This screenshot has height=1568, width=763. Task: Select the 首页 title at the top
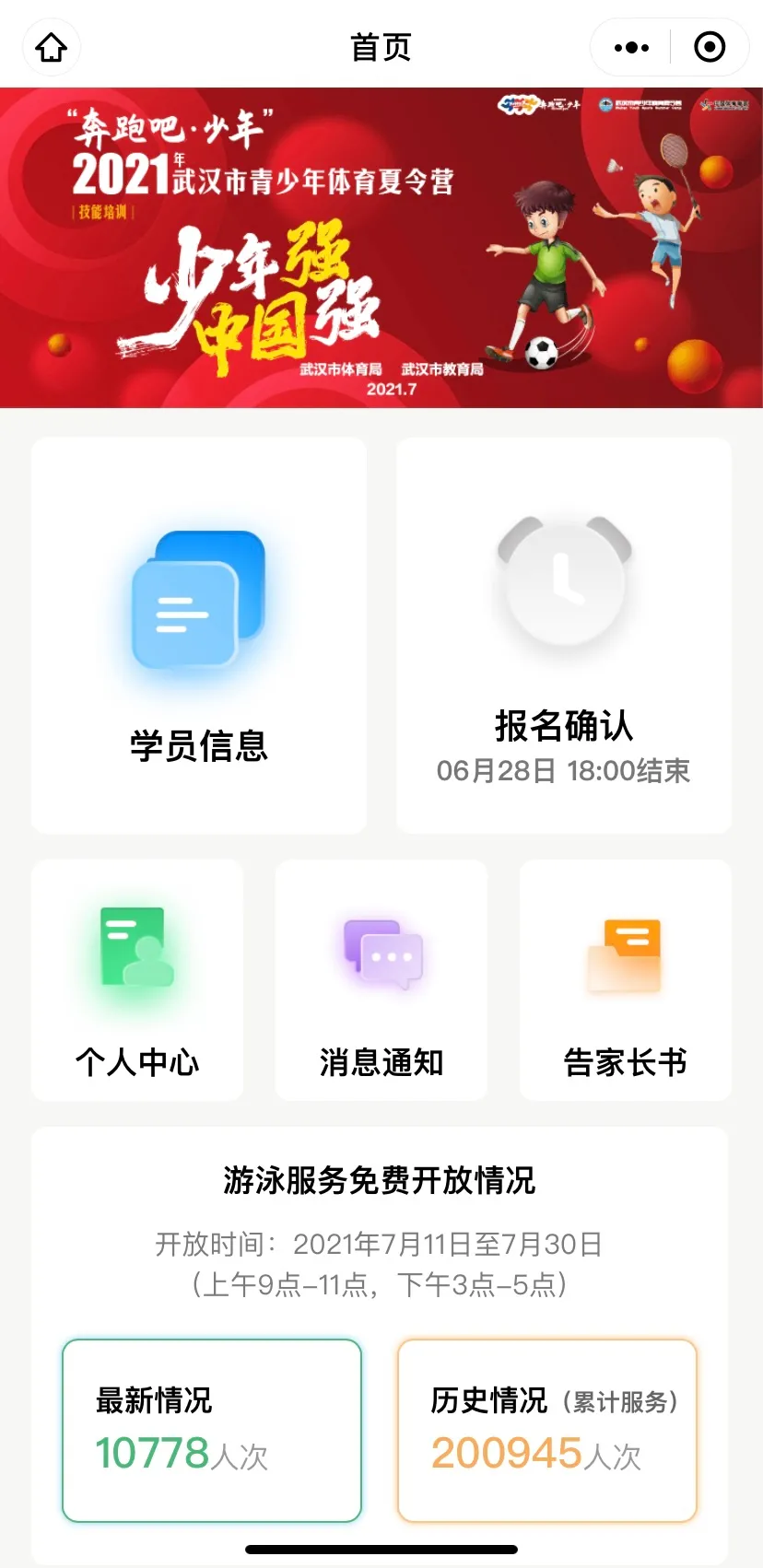click(x=381, y=47)
